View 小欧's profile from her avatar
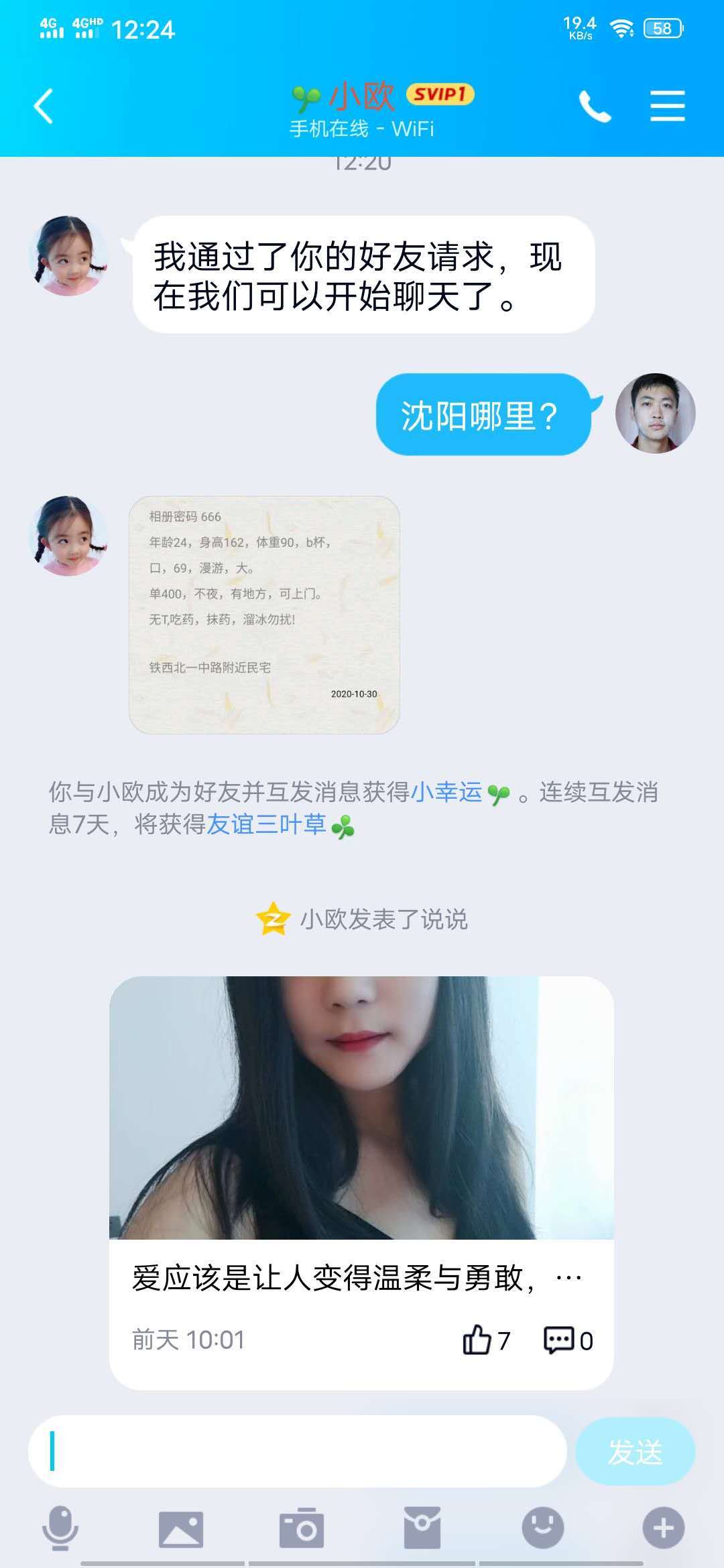Viewport: 724px width, 1568px height. click(68, 256)
